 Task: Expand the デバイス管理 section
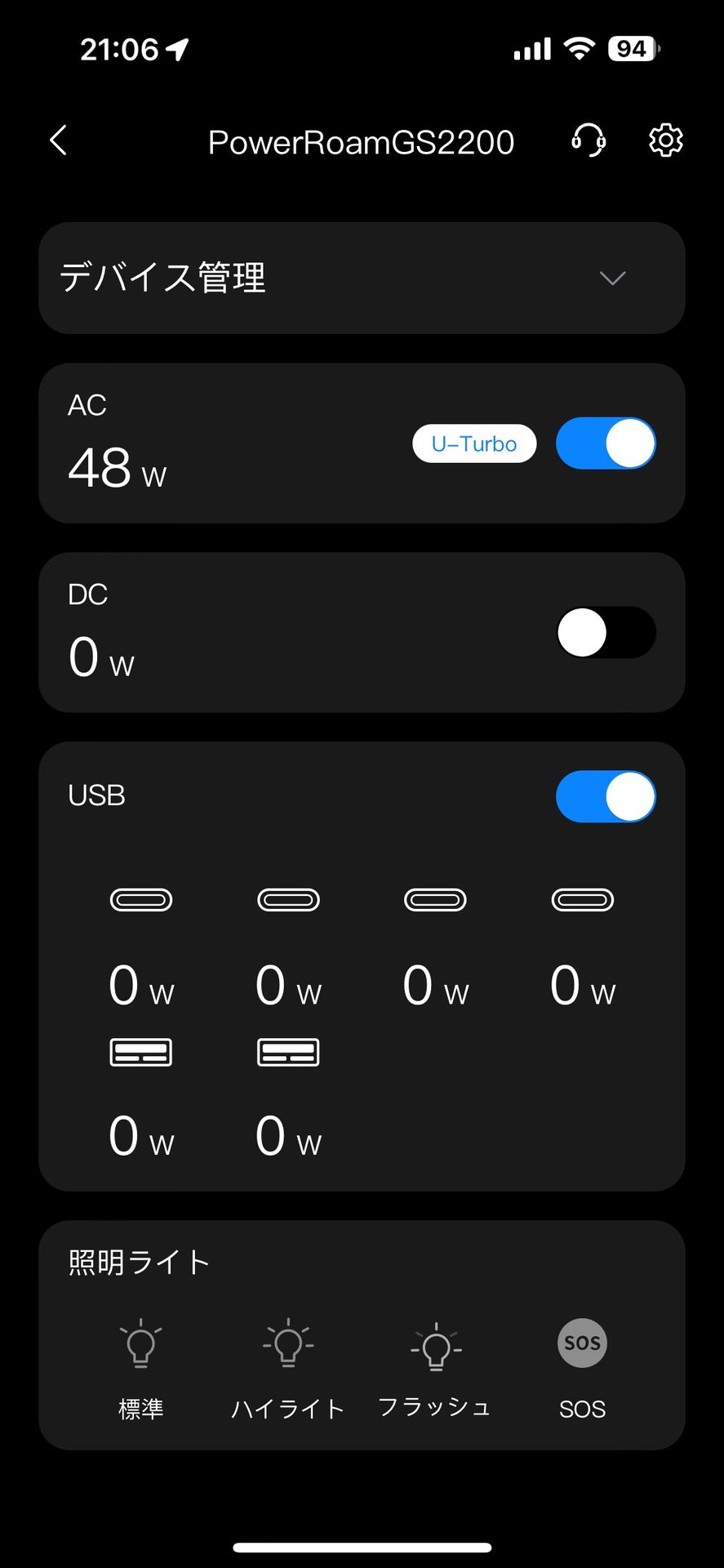pyautogui.click(x=611, y=278)
